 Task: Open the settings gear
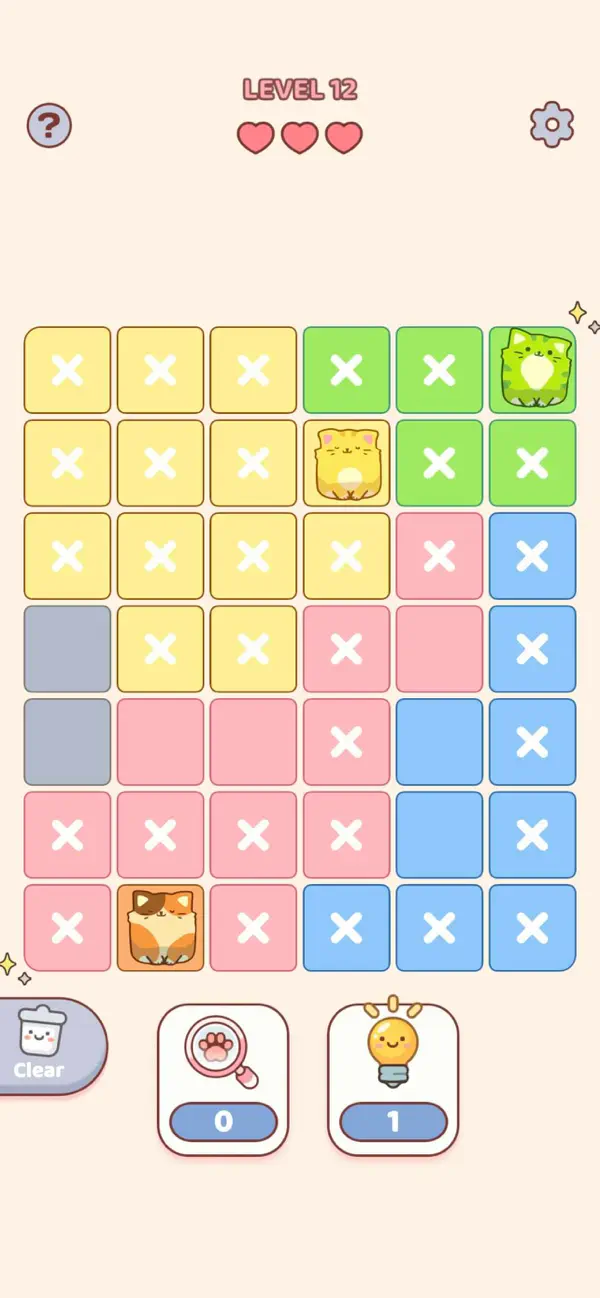(x=551, y=125)
